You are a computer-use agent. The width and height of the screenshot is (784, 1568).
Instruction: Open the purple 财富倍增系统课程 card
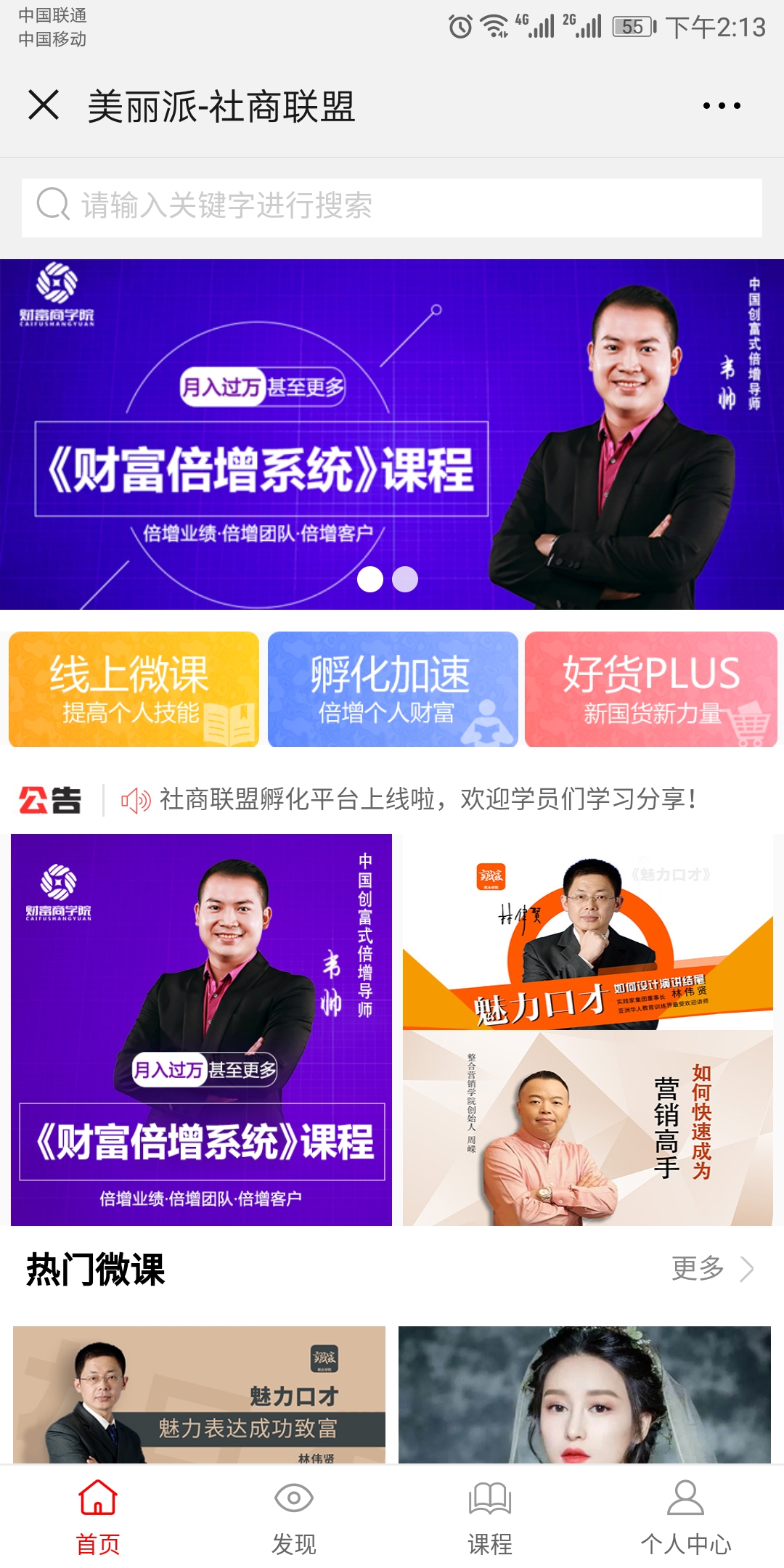(201, 1029)
